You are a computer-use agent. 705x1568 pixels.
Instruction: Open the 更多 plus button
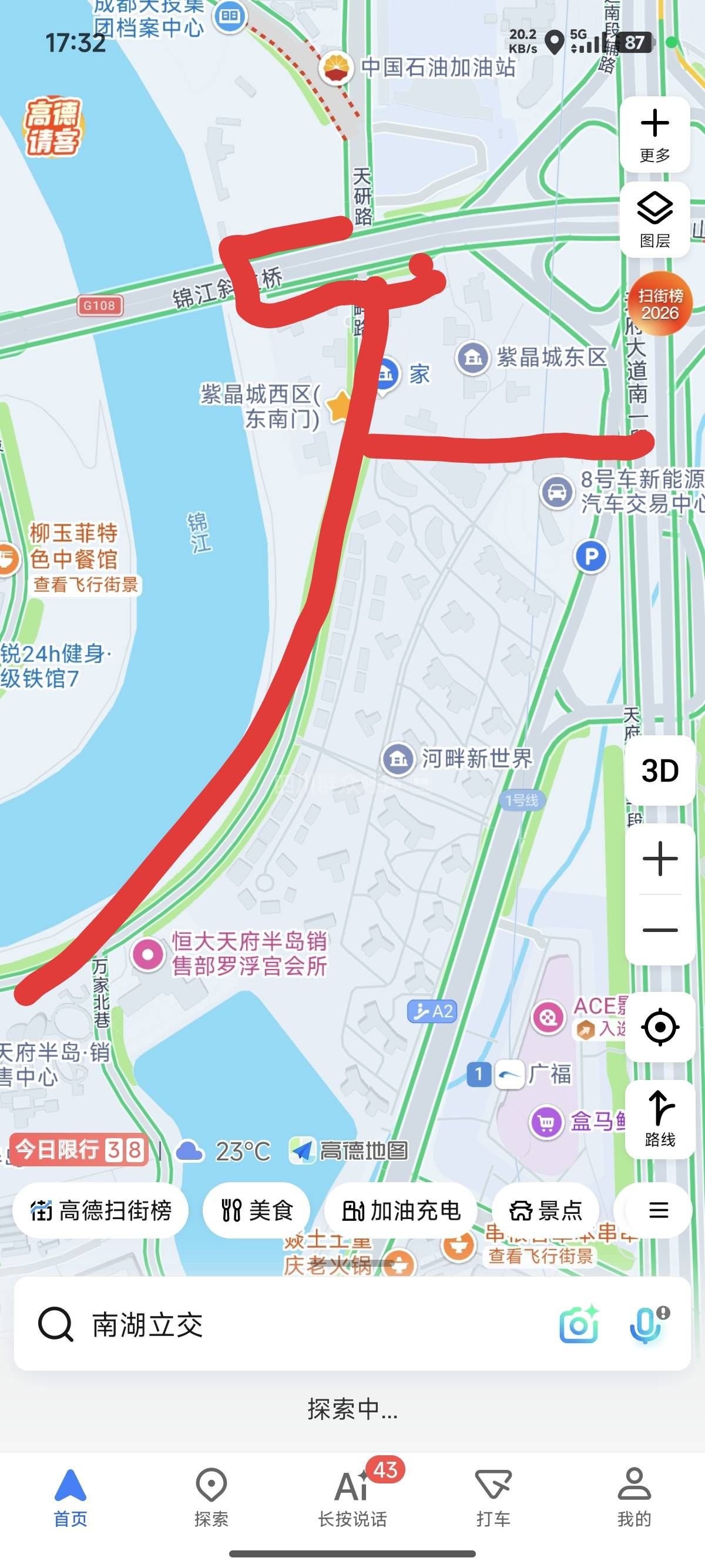coord(654,134)
